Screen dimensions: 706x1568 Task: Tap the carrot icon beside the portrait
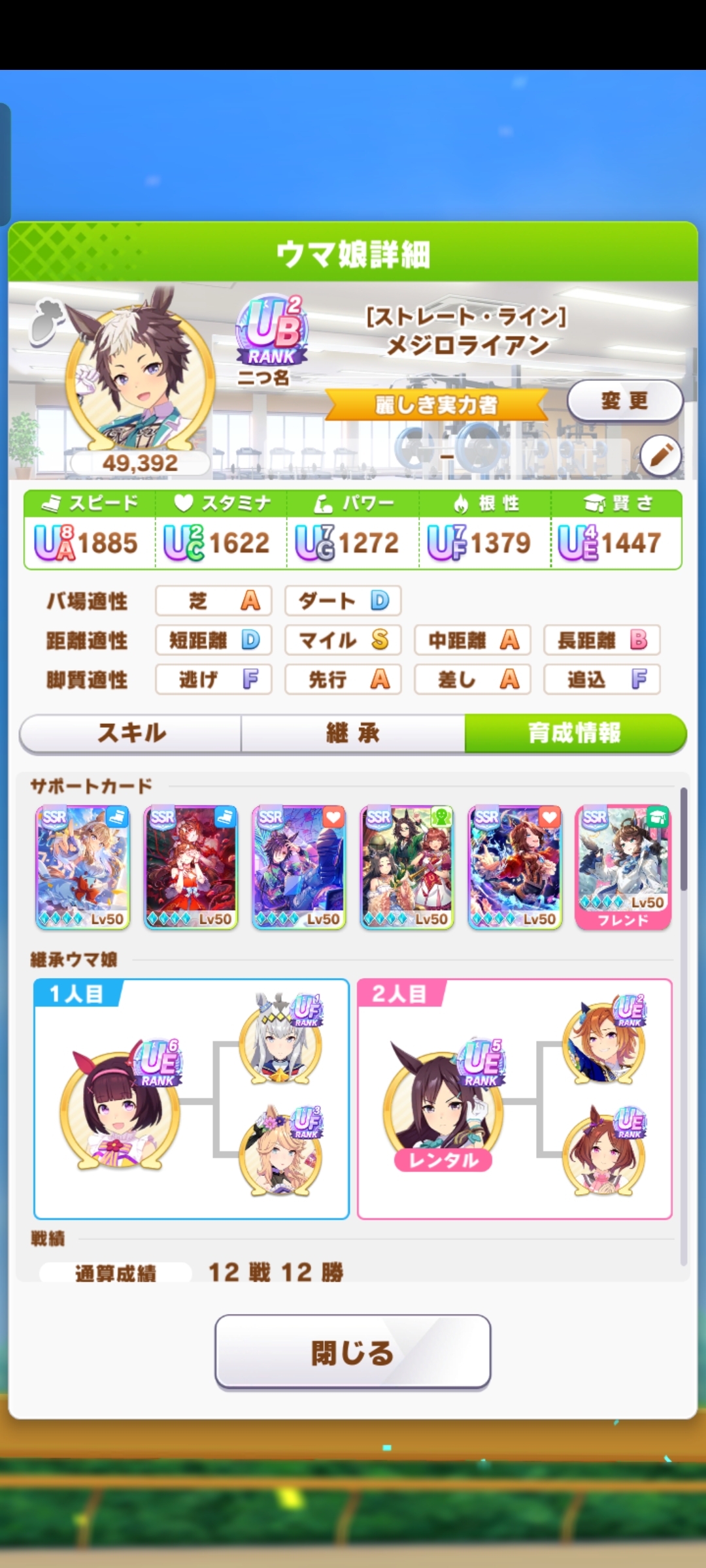[47, 321]
